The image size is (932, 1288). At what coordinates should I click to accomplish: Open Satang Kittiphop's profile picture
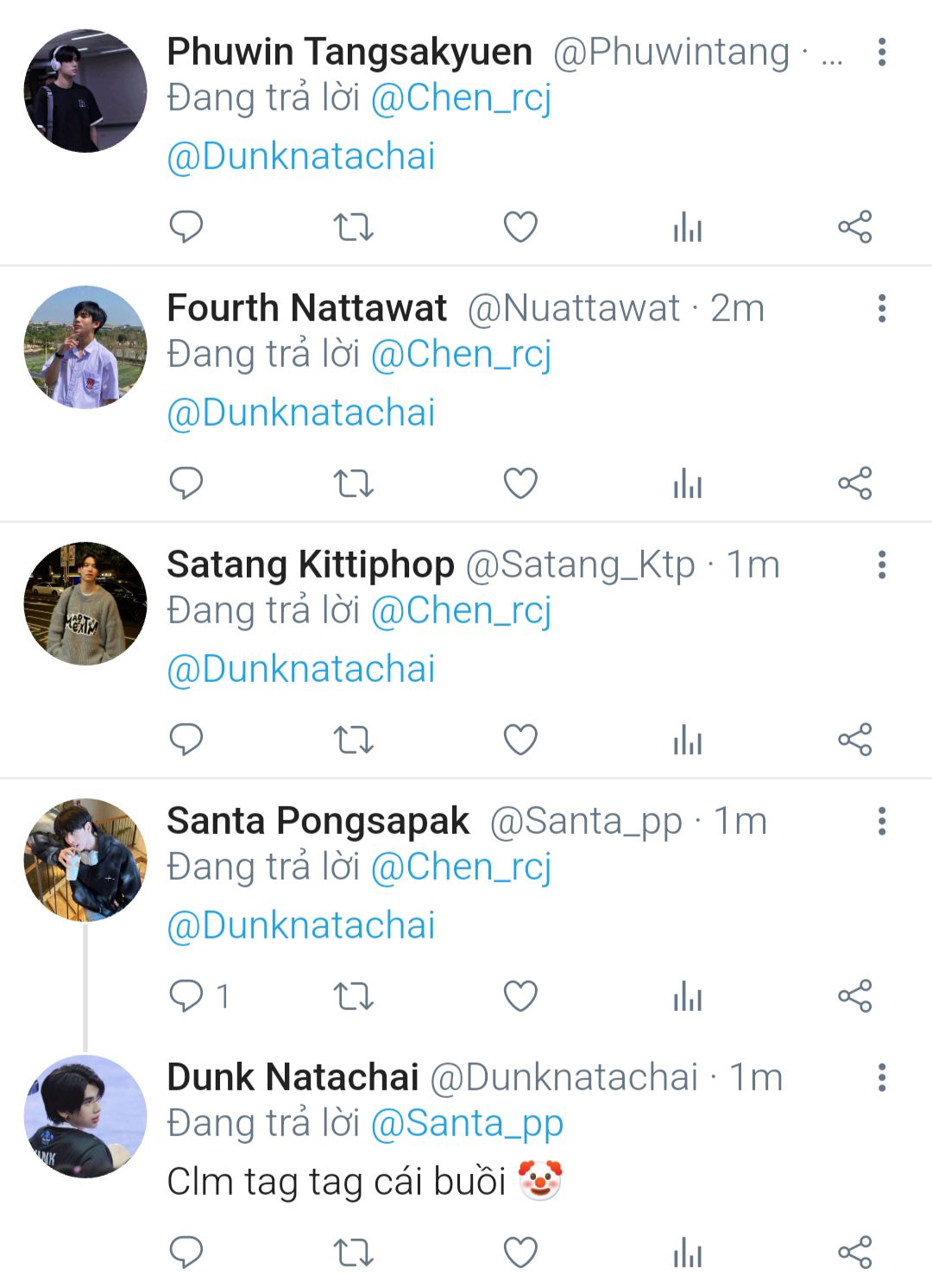click(85, 603)
